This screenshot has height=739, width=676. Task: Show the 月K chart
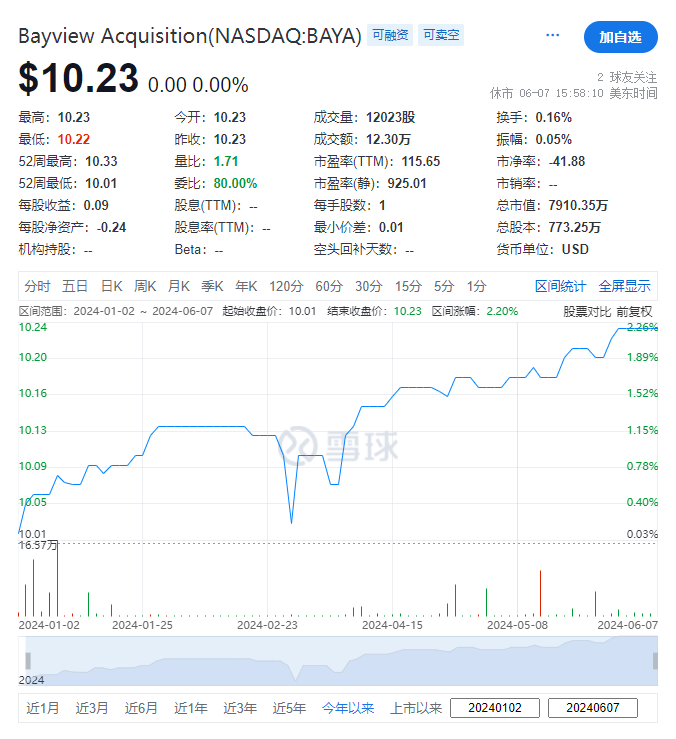[179, 286]
